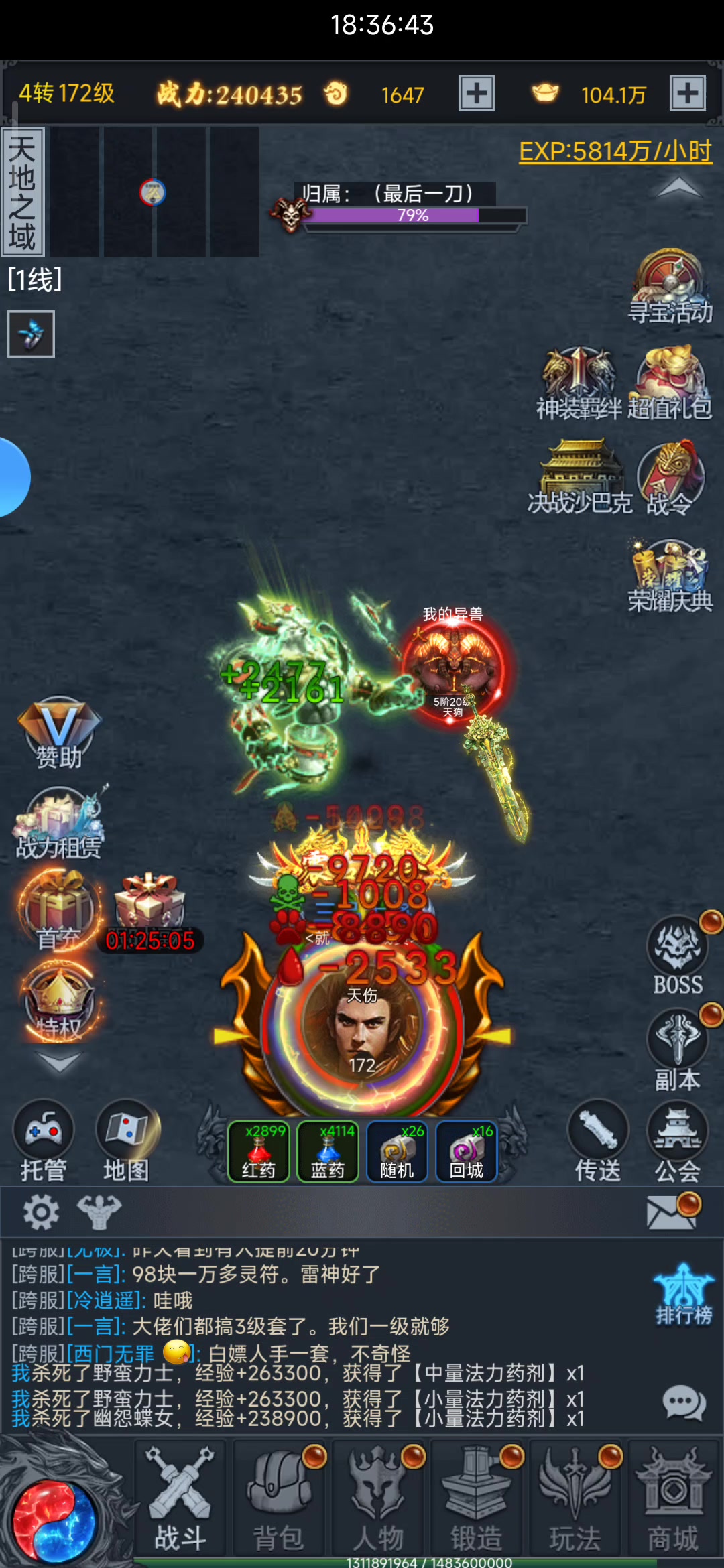Open the 锻造 forging tab
The image size is (724, 1568).
[476, 1498]
